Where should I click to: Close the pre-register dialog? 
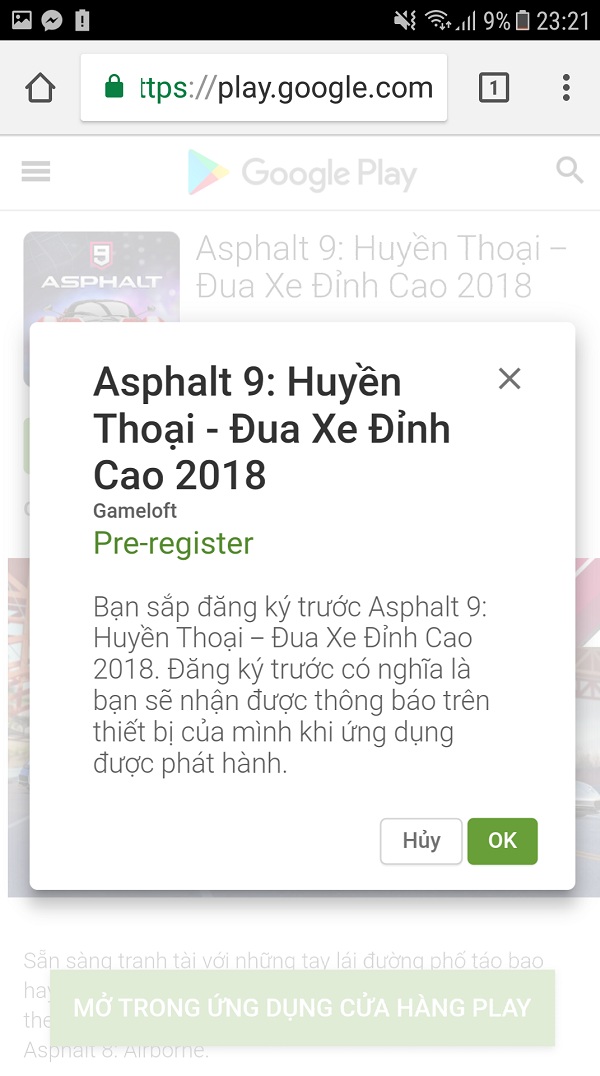click(509, 379)
